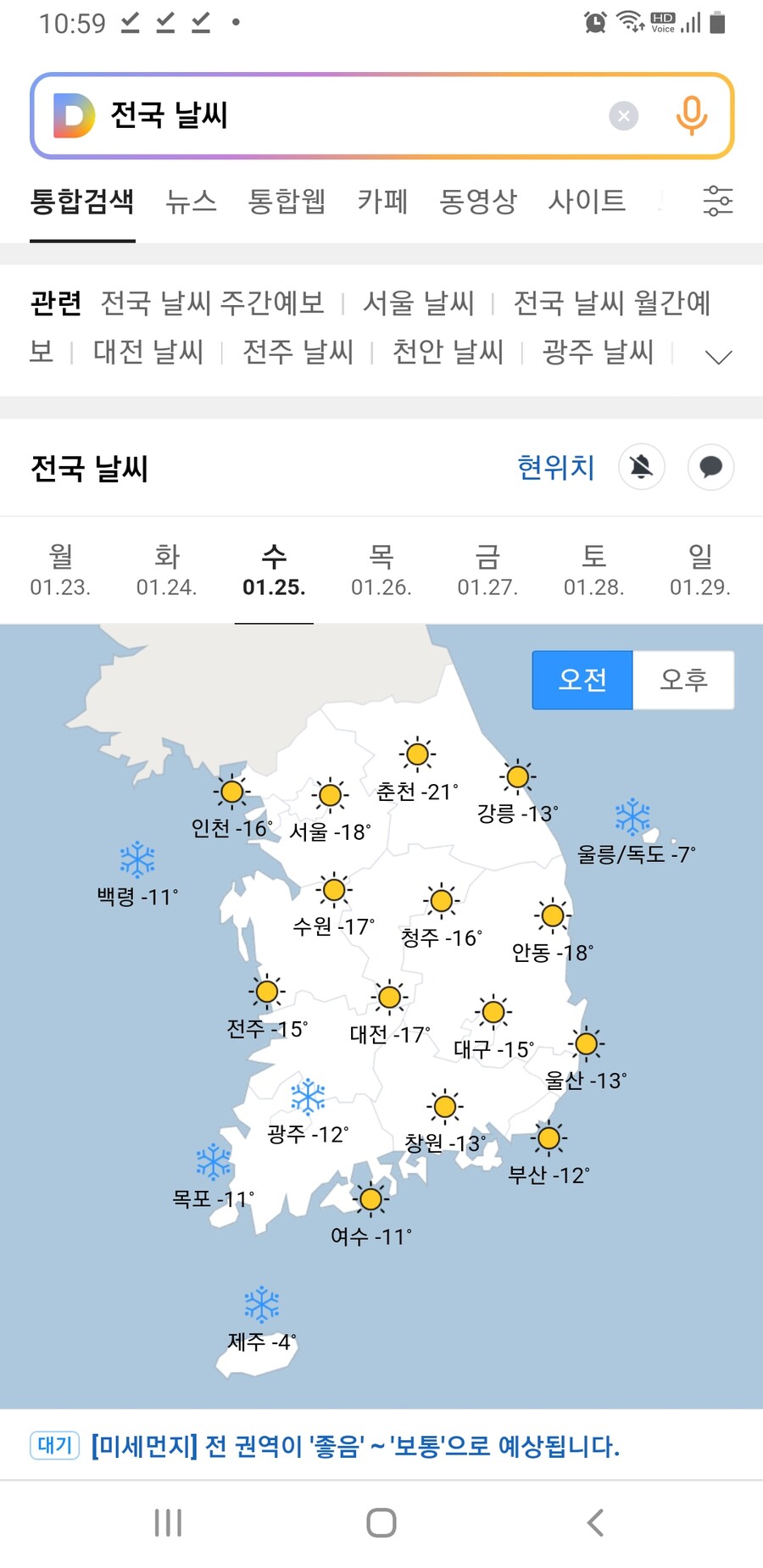The width and height of the screenshot is (763, 1568).
Task: Open the search filter settings icon
Action: (718, 201)
